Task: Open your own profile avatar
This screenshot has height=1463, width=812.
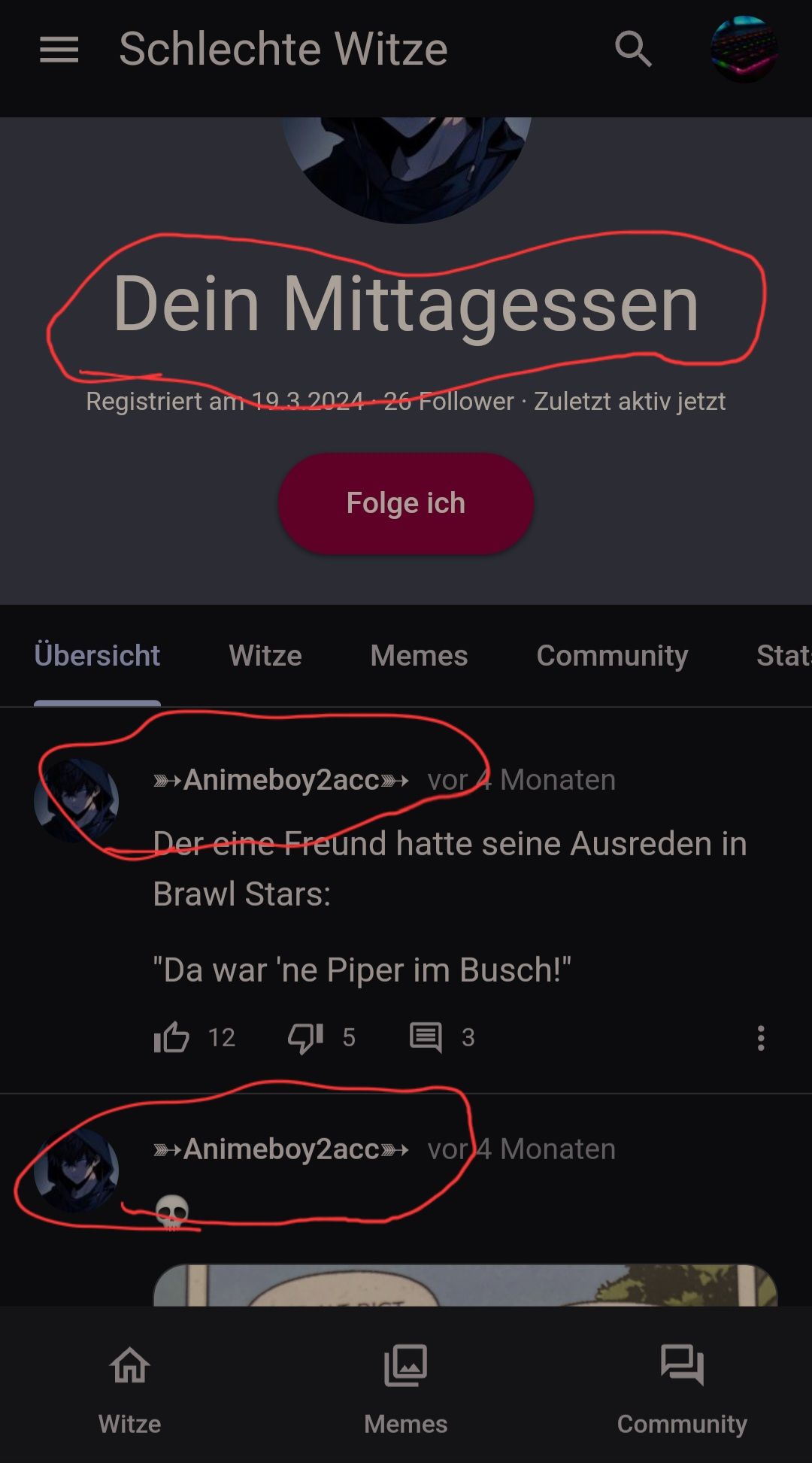Action: (x=744, y=50)
